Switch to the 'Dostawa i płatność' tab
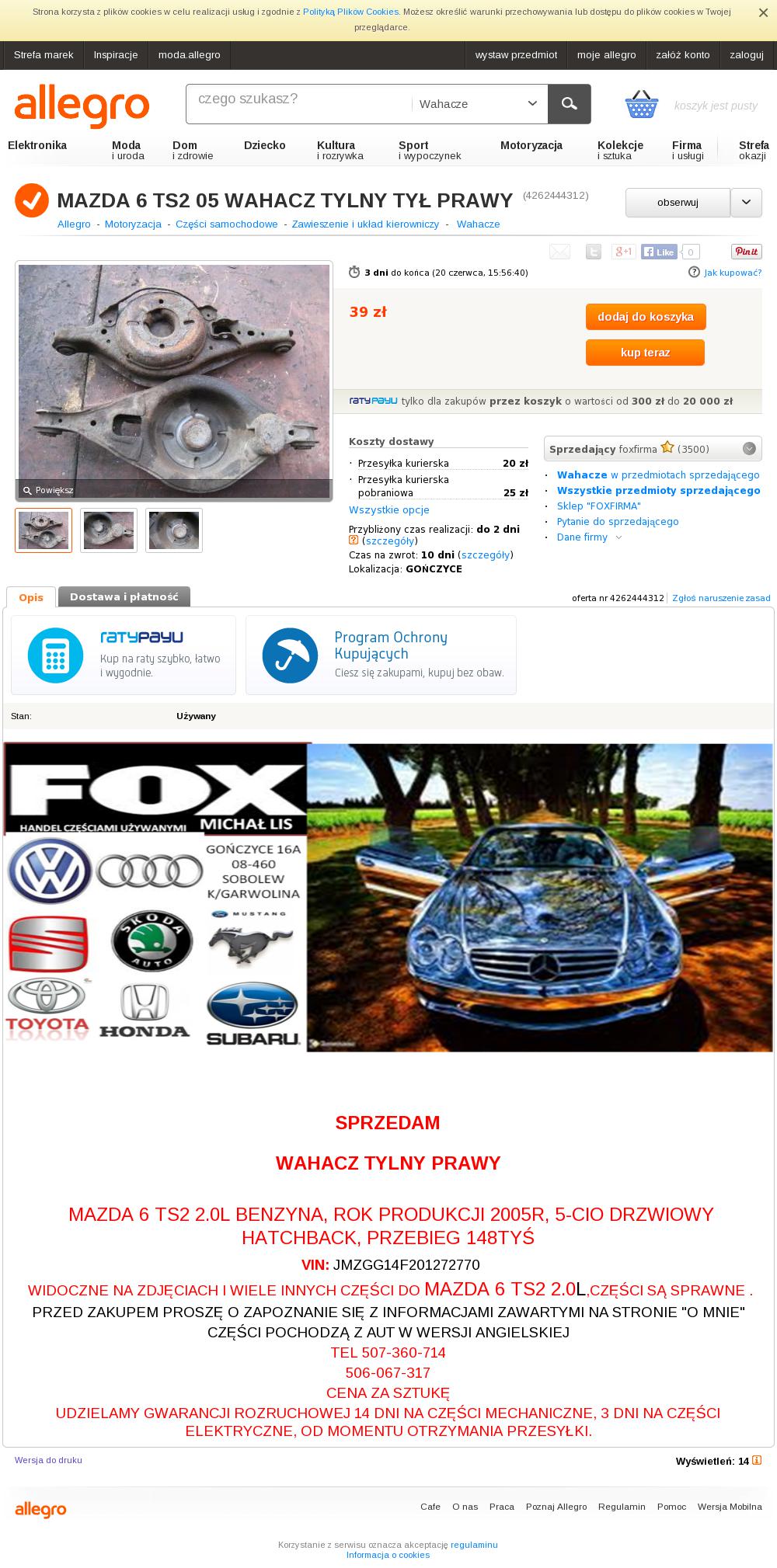Image resolution: width=777 pixels, height=1568 pixels. 124,596
